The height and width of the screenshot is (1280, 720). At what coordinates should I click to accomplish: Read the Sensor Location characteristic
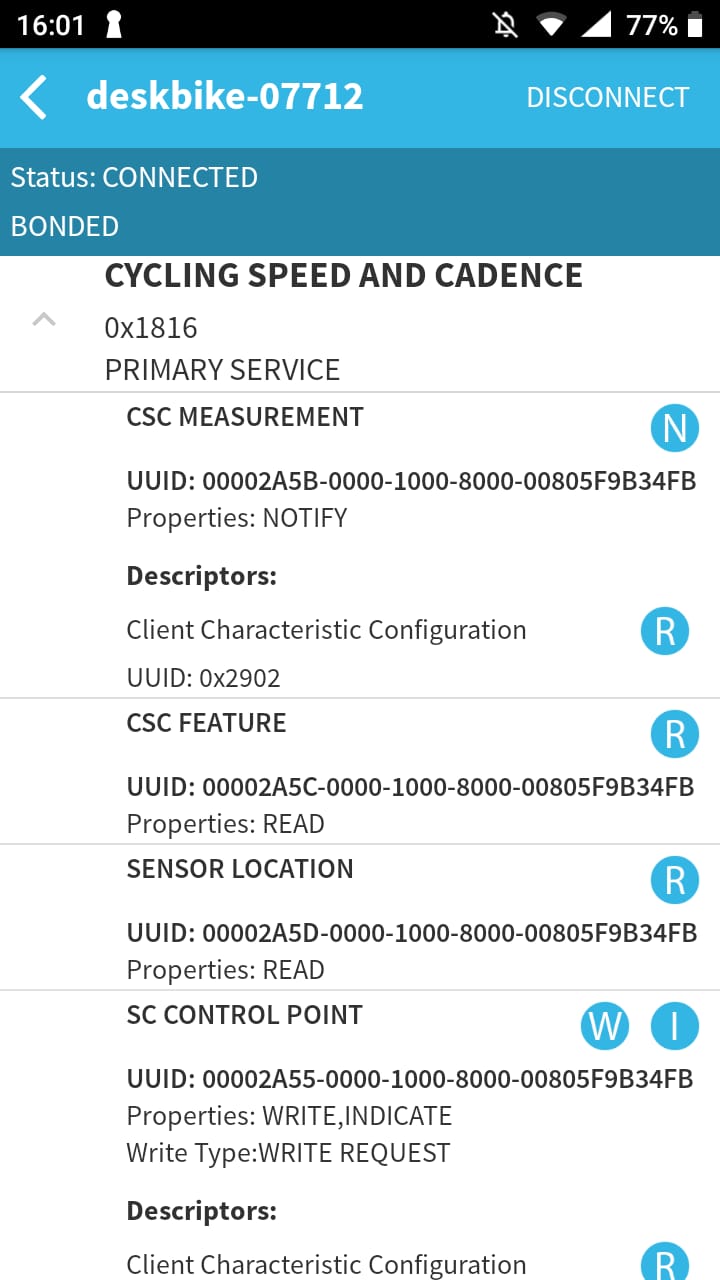[674, 881]
